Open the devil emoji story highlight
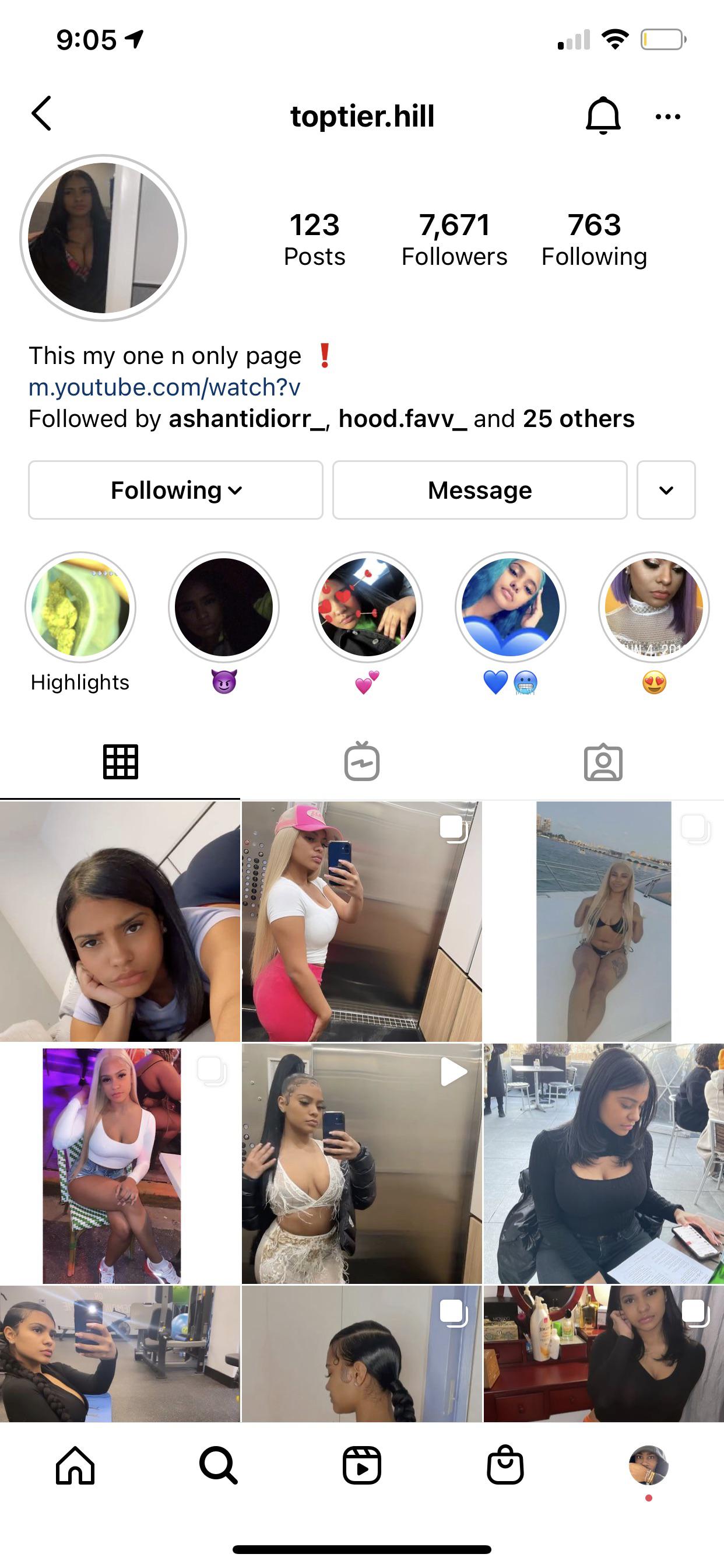Image resolution: width=724 pixels, height=1568 pixels. [224, 607]
